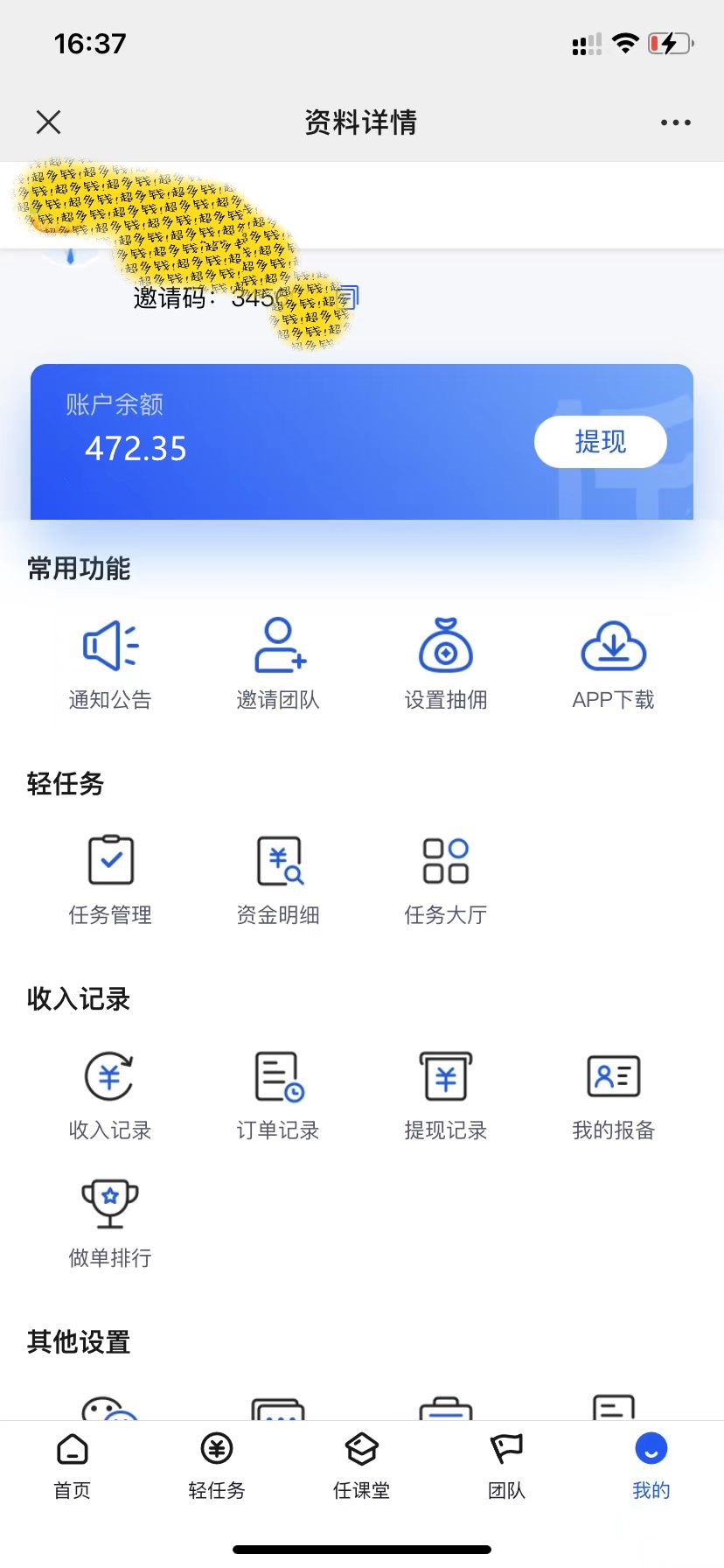This screenshot has width=724, height=1568.
Task: View the 做单排行 ranking
Action: click(x=110, y=1221)
